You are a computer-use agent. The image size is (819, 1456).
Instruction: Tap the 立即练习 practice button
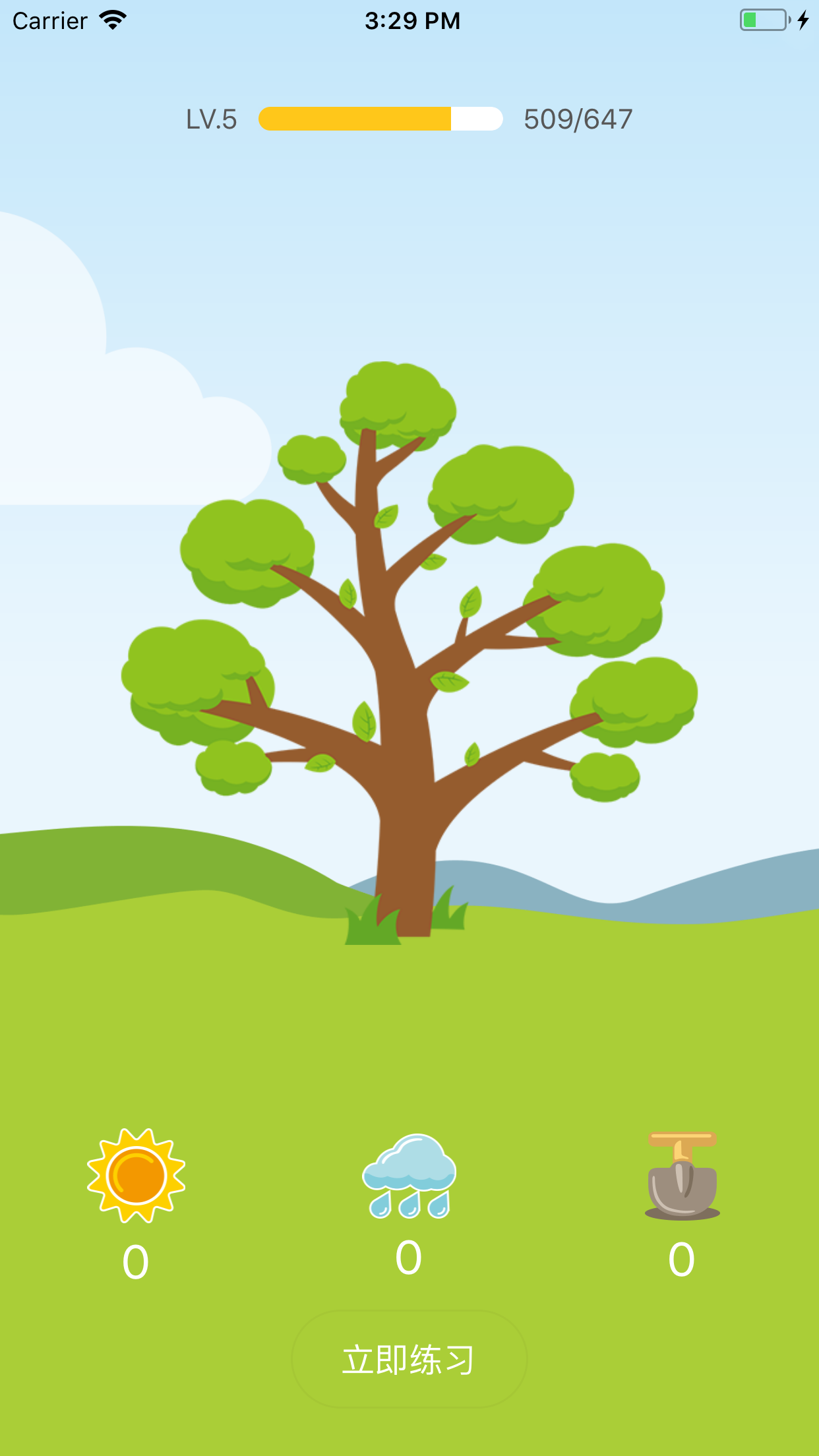409,1360
